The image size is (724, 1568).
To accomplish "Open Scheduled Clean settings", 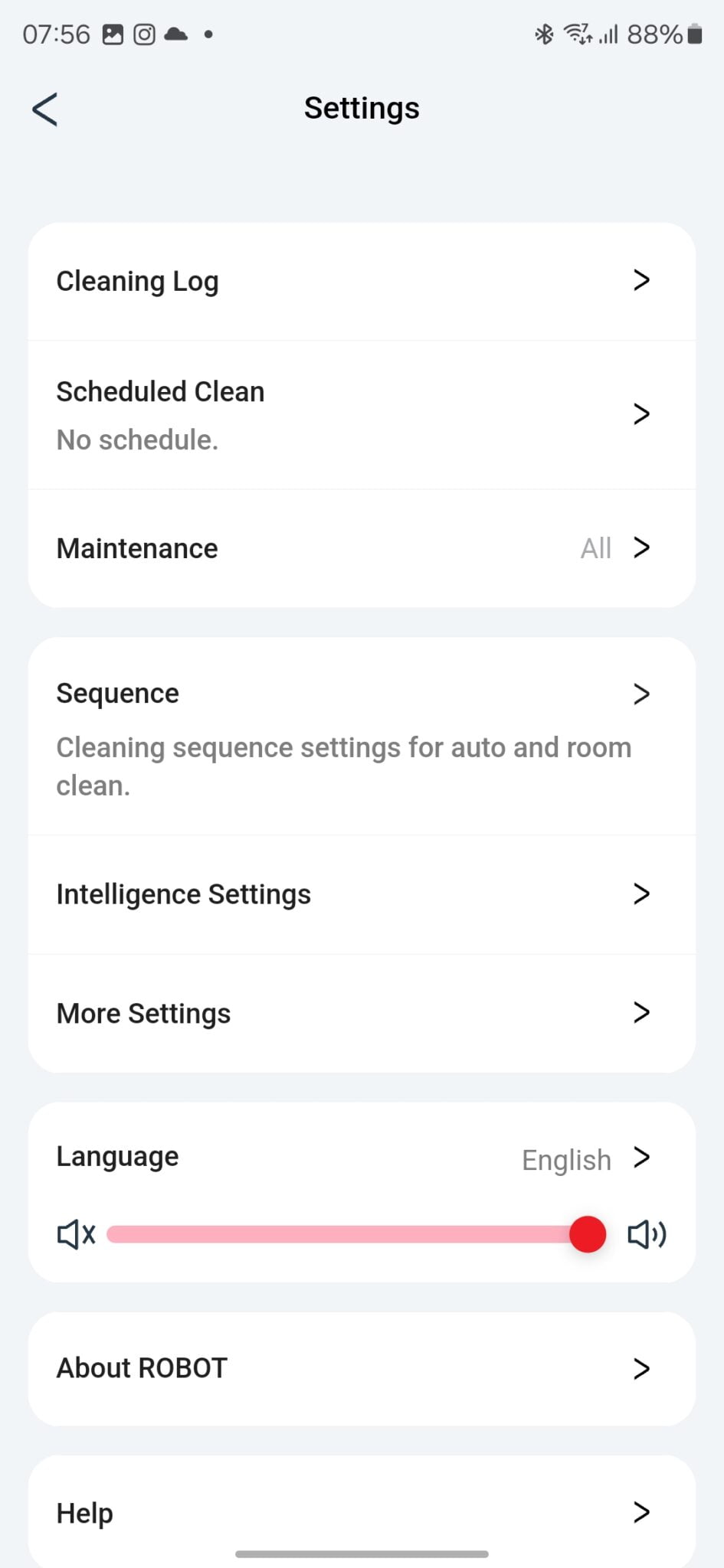I will click(362, 413).
